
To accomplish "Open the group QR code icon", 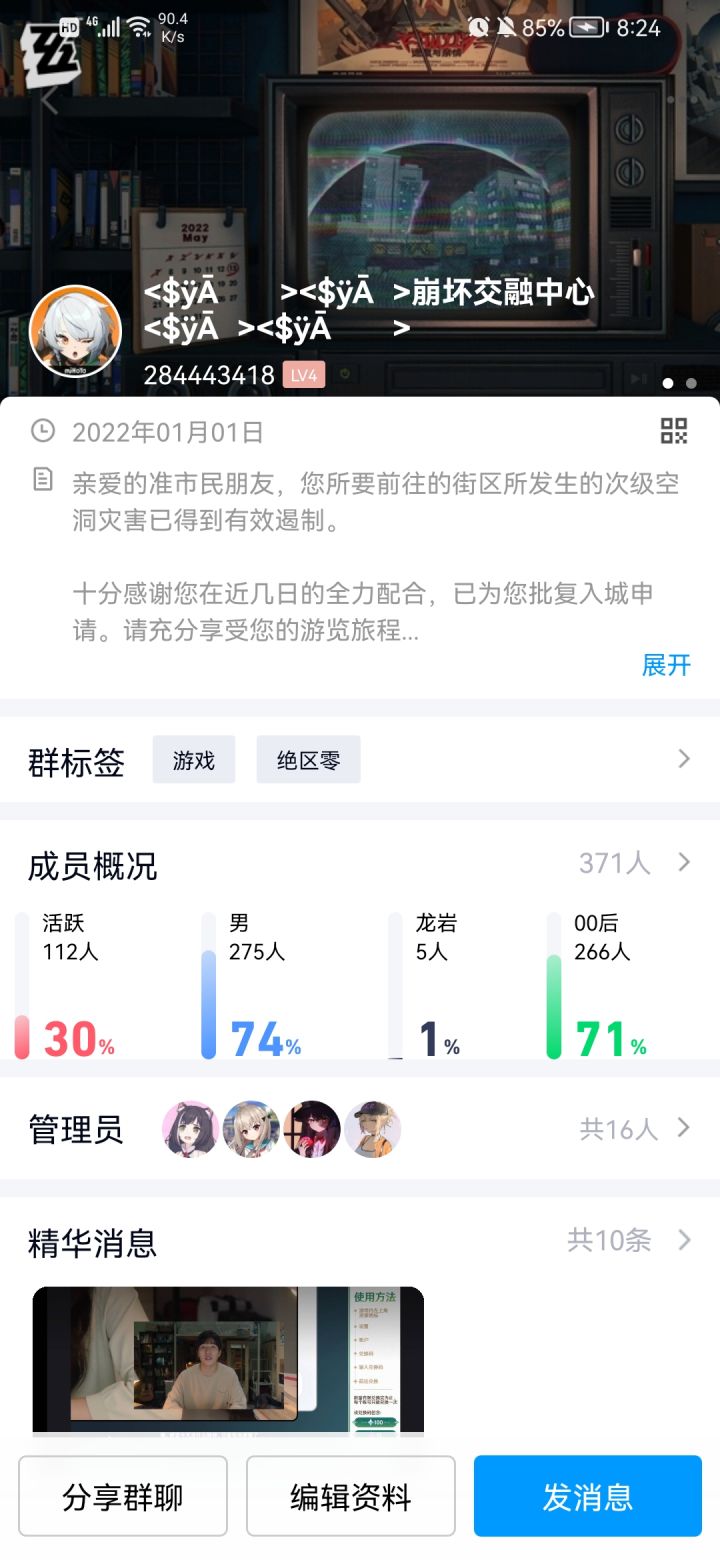I will pyautogui.click(x=675, y=431).
